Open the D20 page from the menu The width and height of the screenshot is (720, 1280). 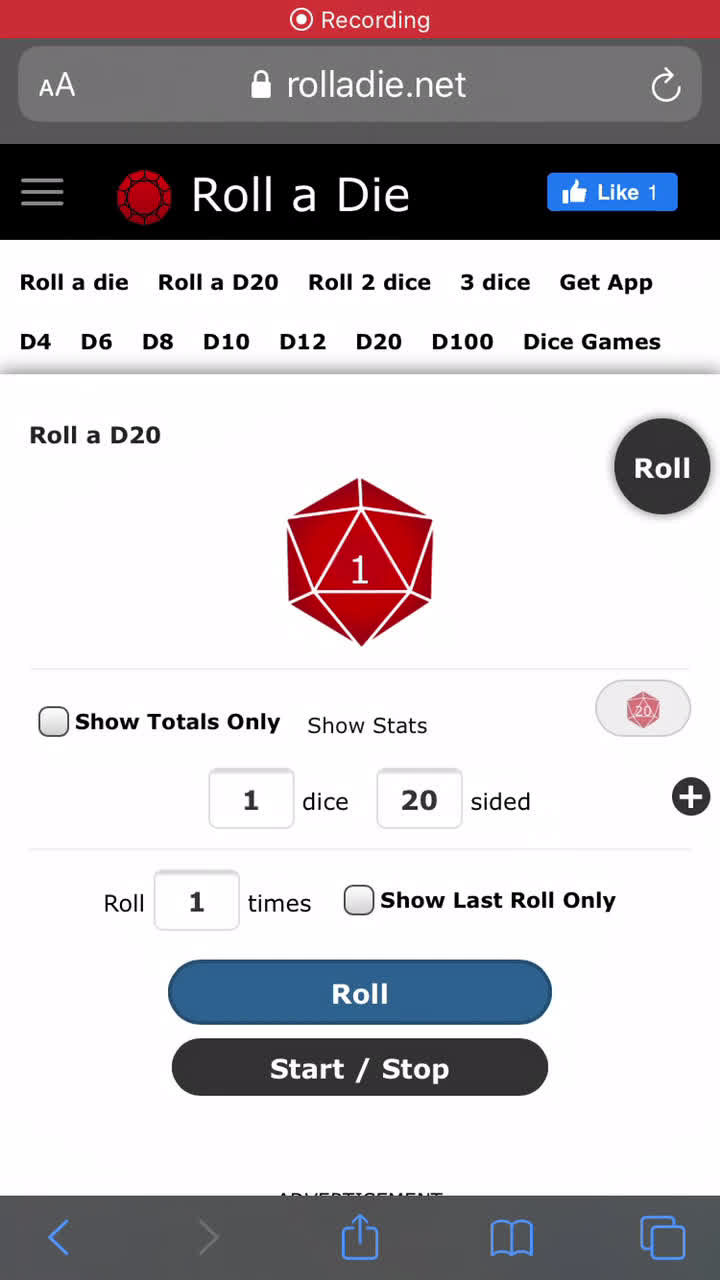click(379, 341)
